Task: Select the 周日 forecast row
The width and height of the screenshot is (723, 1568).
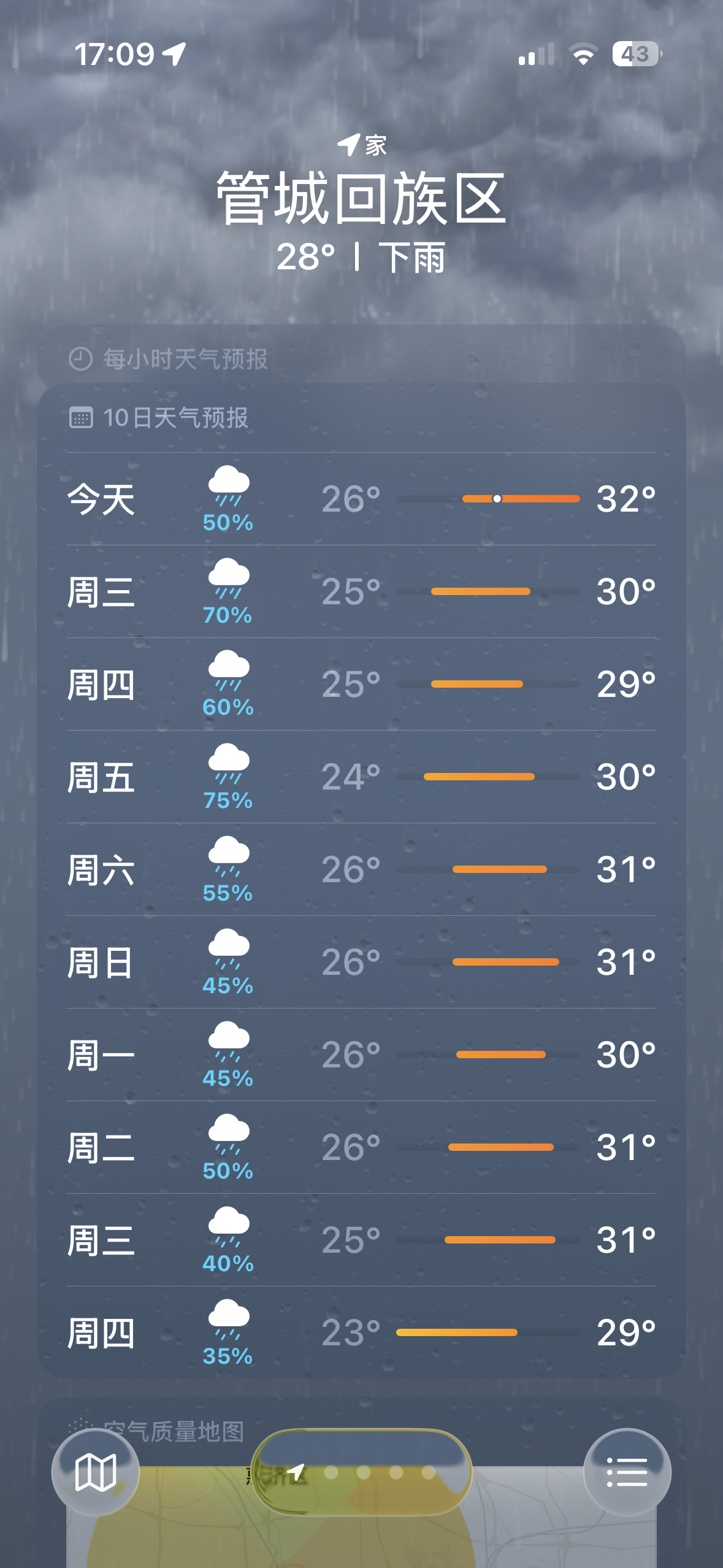Action: (x=361, y=962)
